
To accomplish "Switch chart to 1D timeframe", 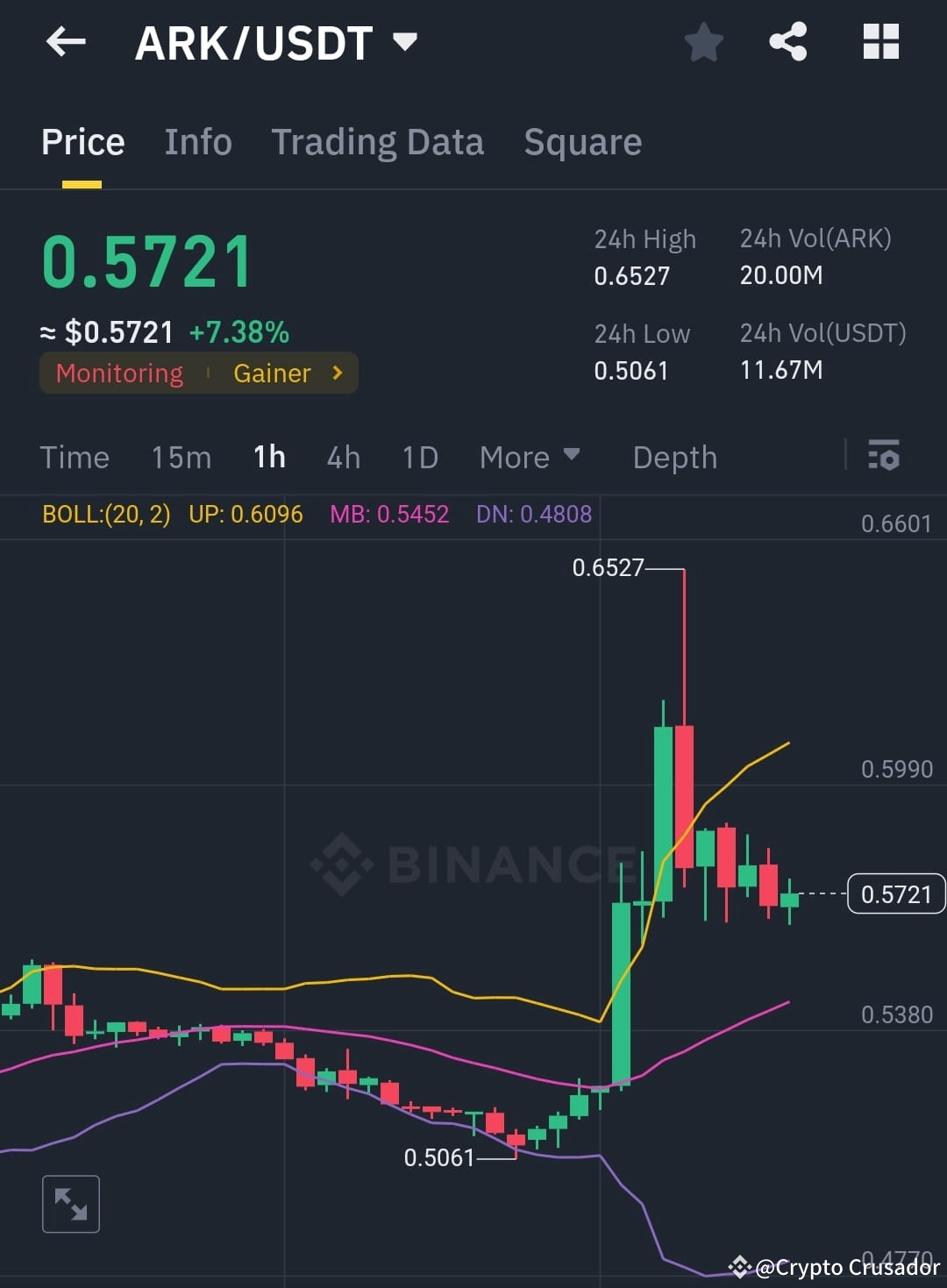I will point(419,456).
